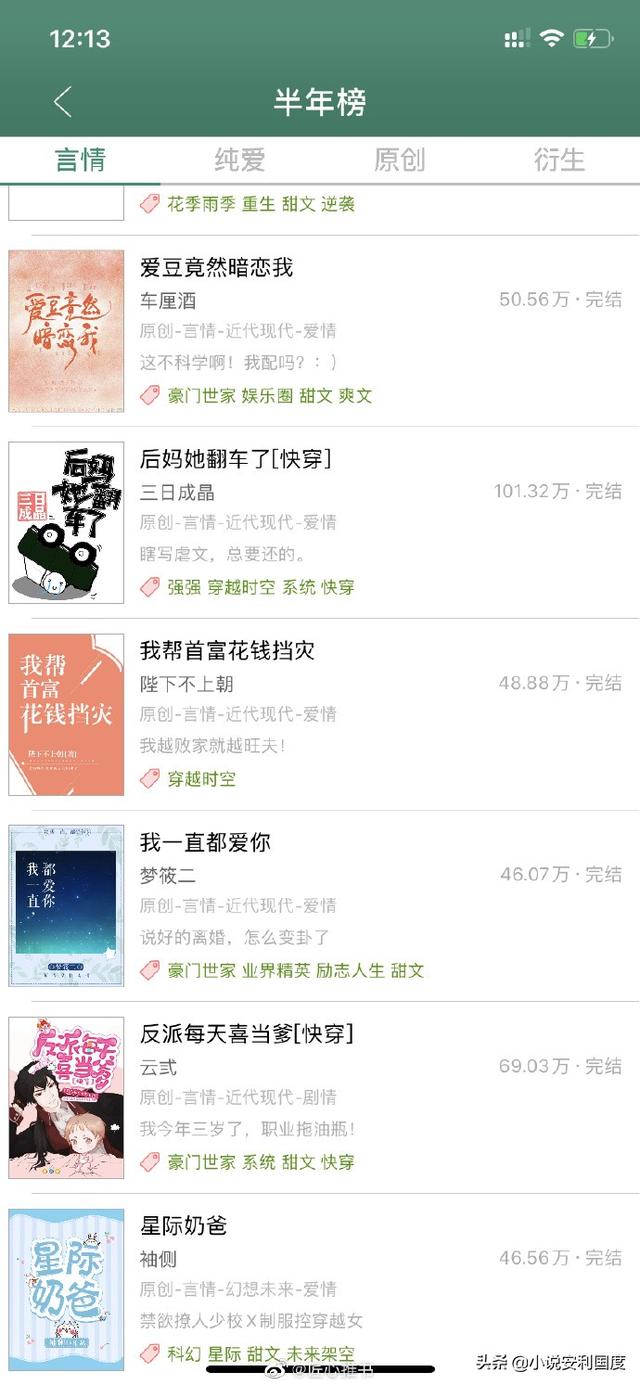Image resolution: width=640 pixels, height=1385 pixels.
Task: Open the novel 我一直都爱你
Action: 205,842
